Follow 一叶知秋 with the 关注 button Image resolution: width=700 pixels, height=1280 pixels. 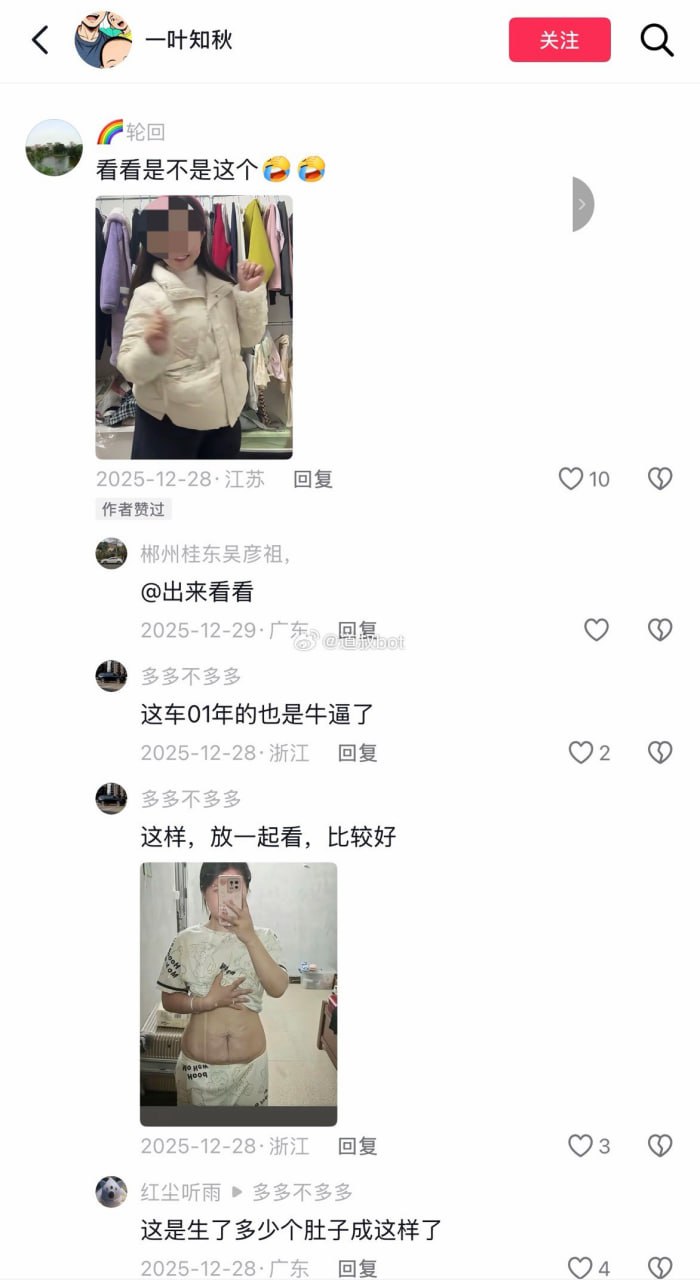tap(559, 40)
